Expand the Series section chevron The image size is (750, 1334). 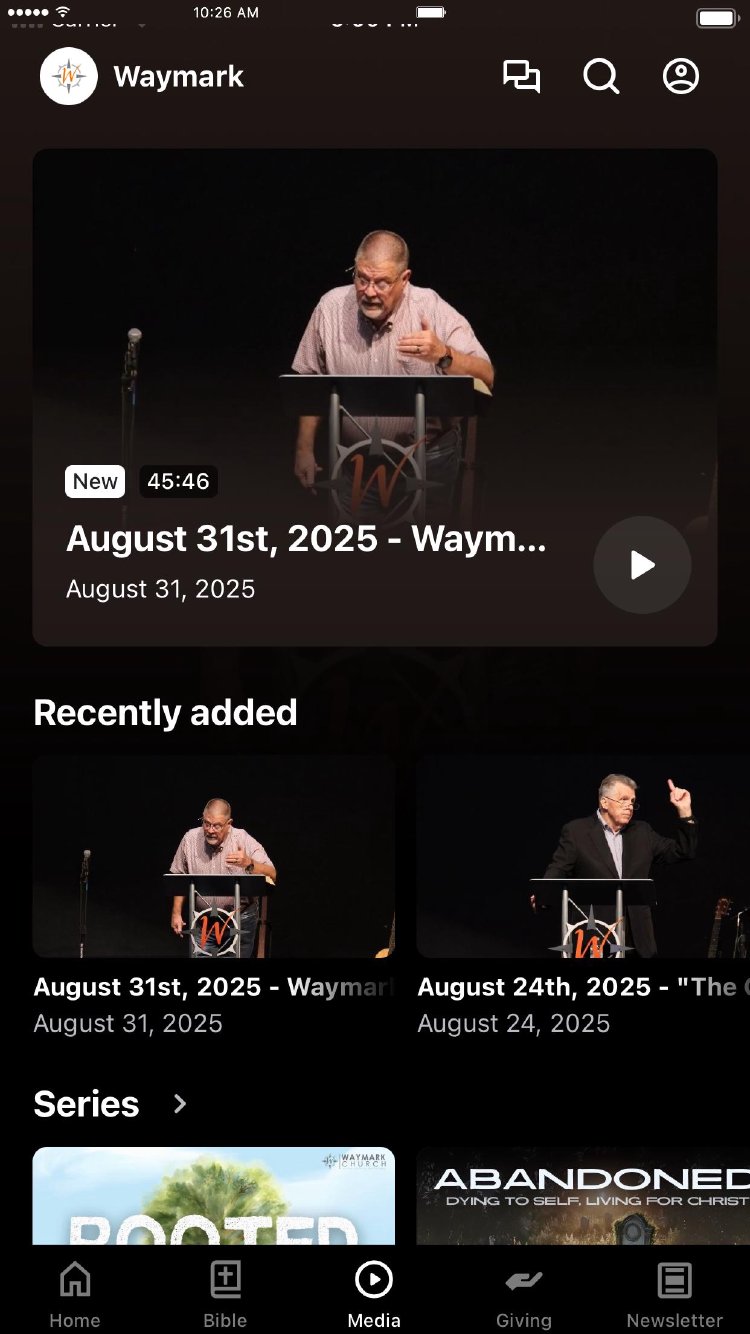[180, 1104]
